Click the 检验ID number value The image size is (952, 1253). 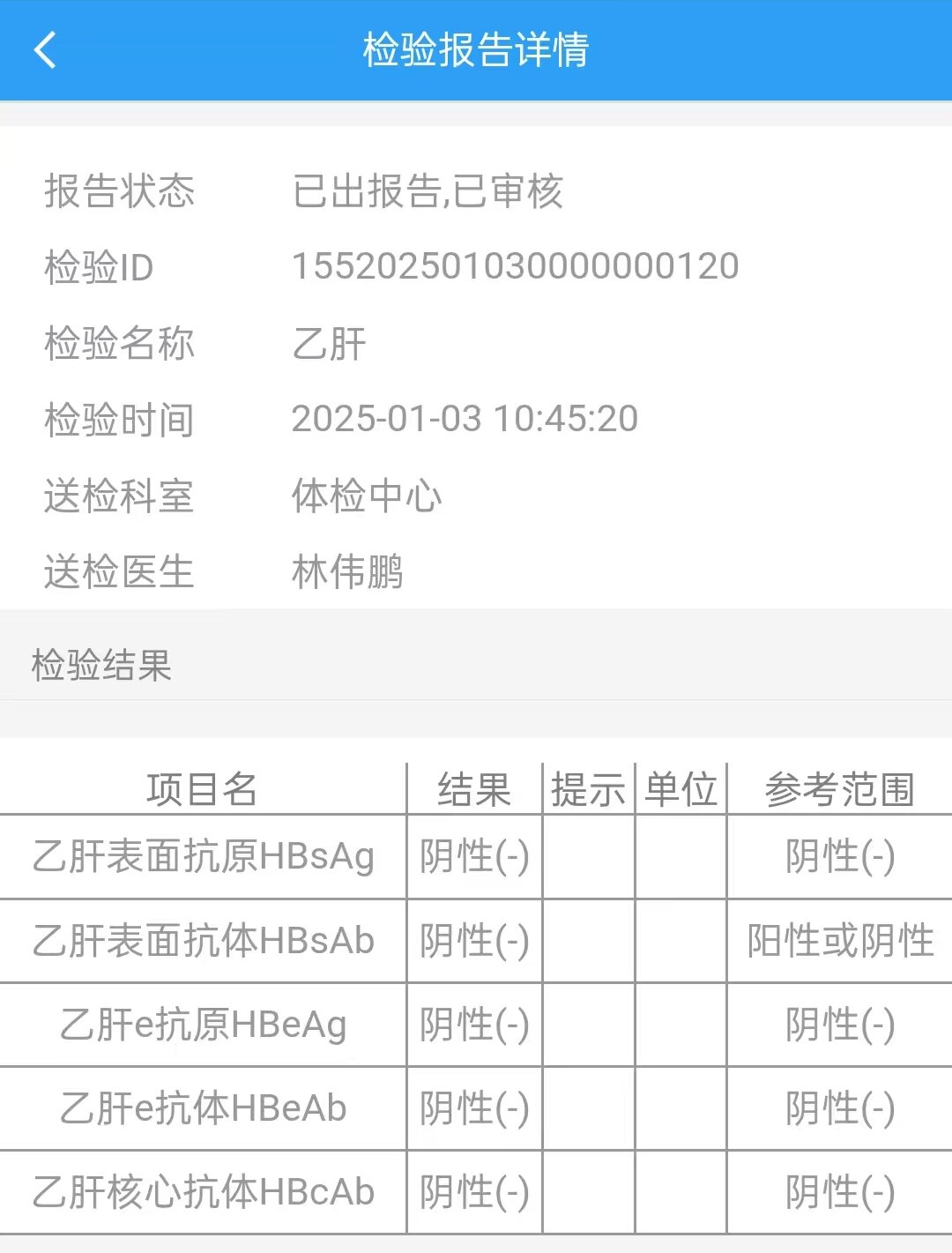[516, 266]
